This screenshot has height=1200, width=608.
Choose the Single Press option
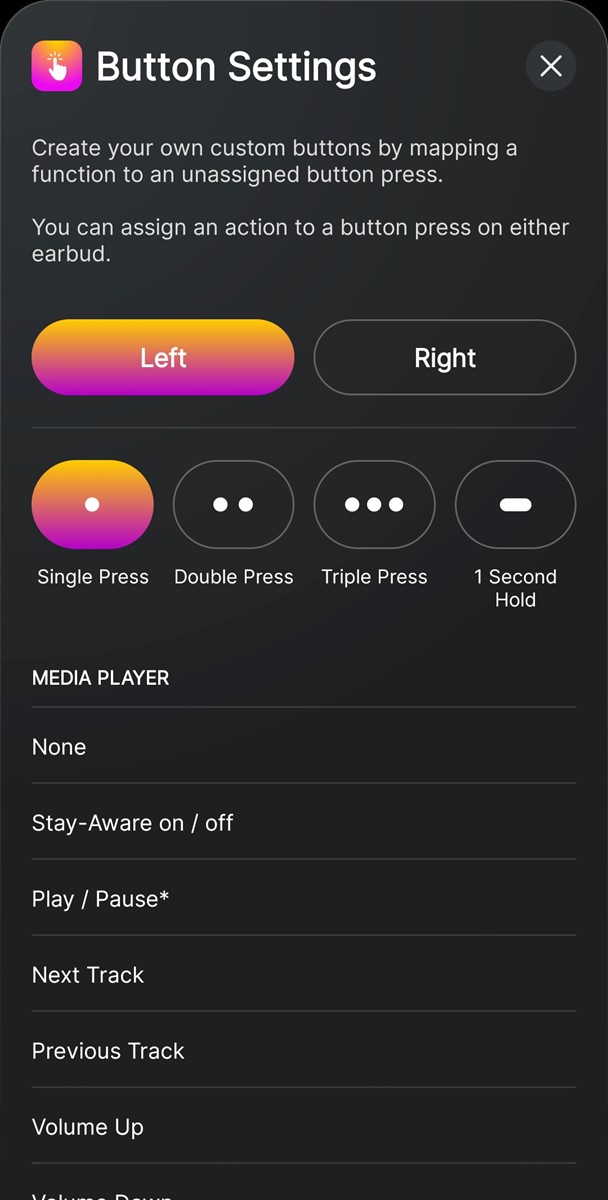(93, 505)
